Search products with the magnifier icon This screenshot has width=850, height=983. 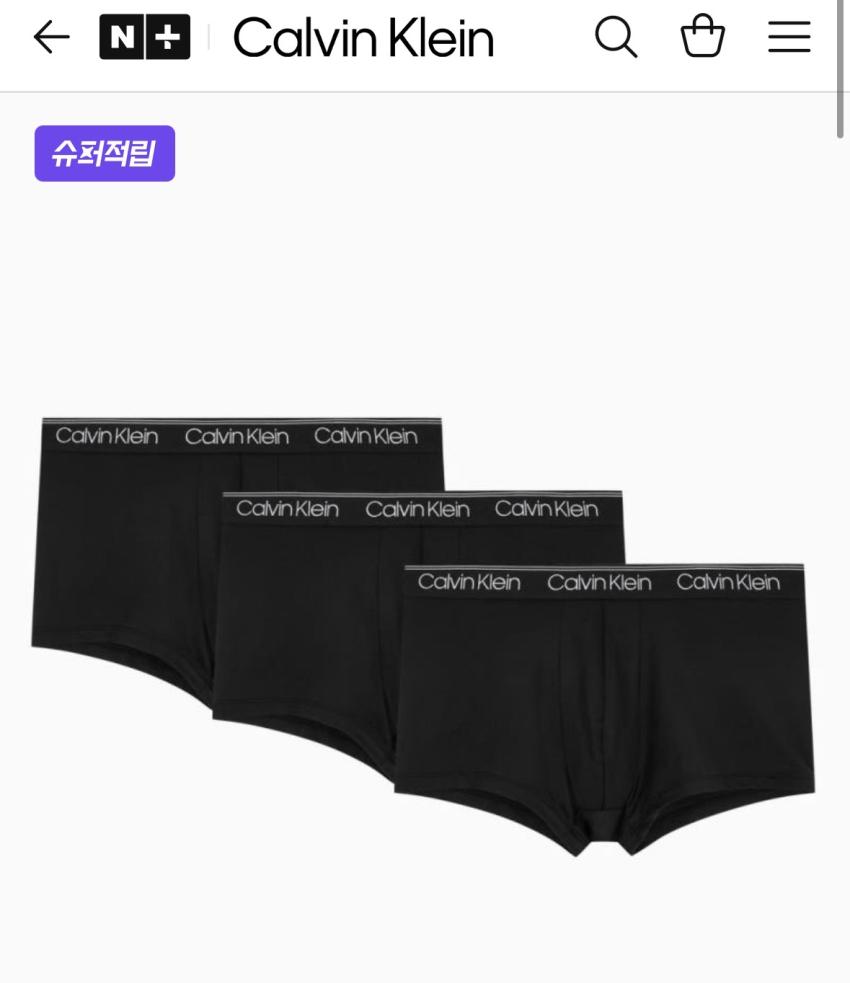616,38
